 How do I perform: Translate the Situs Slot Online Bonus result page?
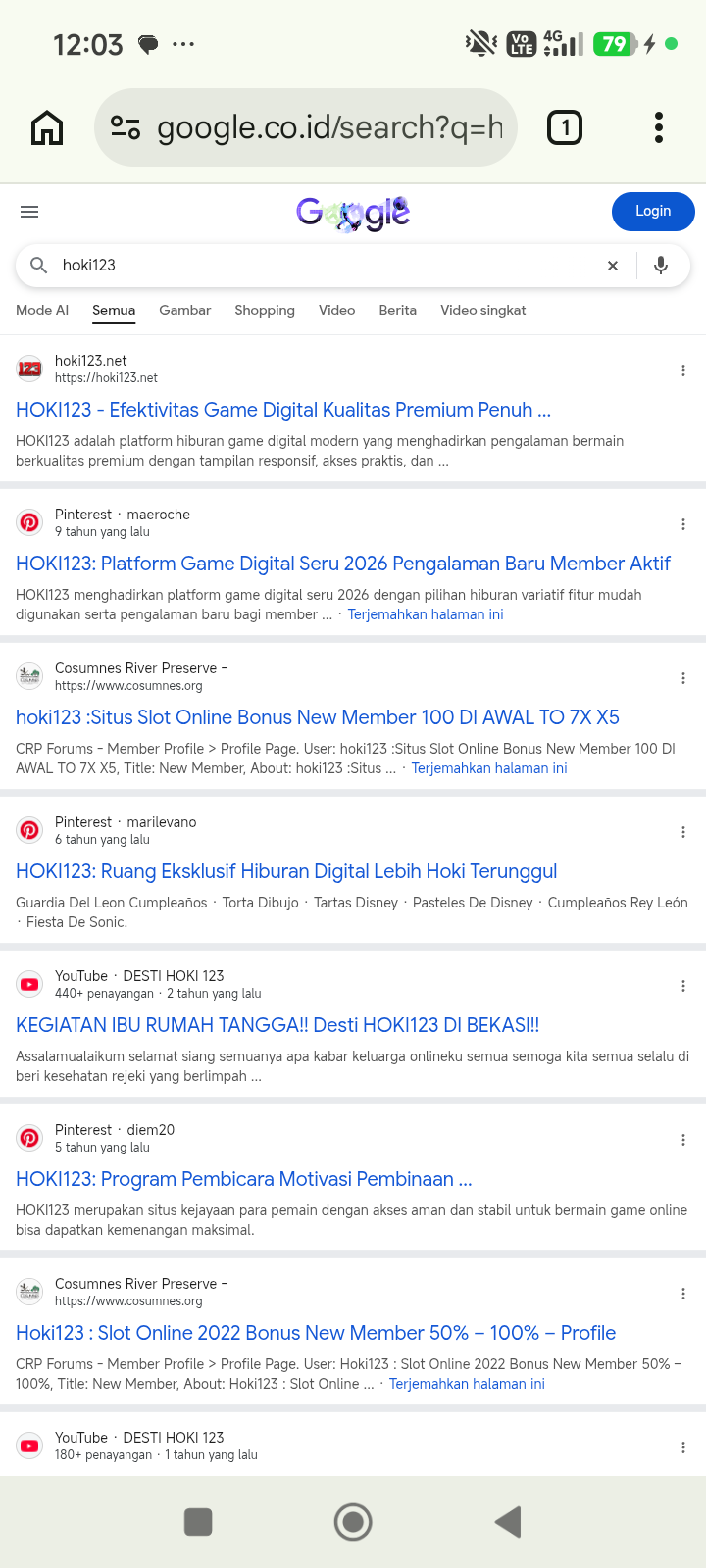click(x=488, y=768)
